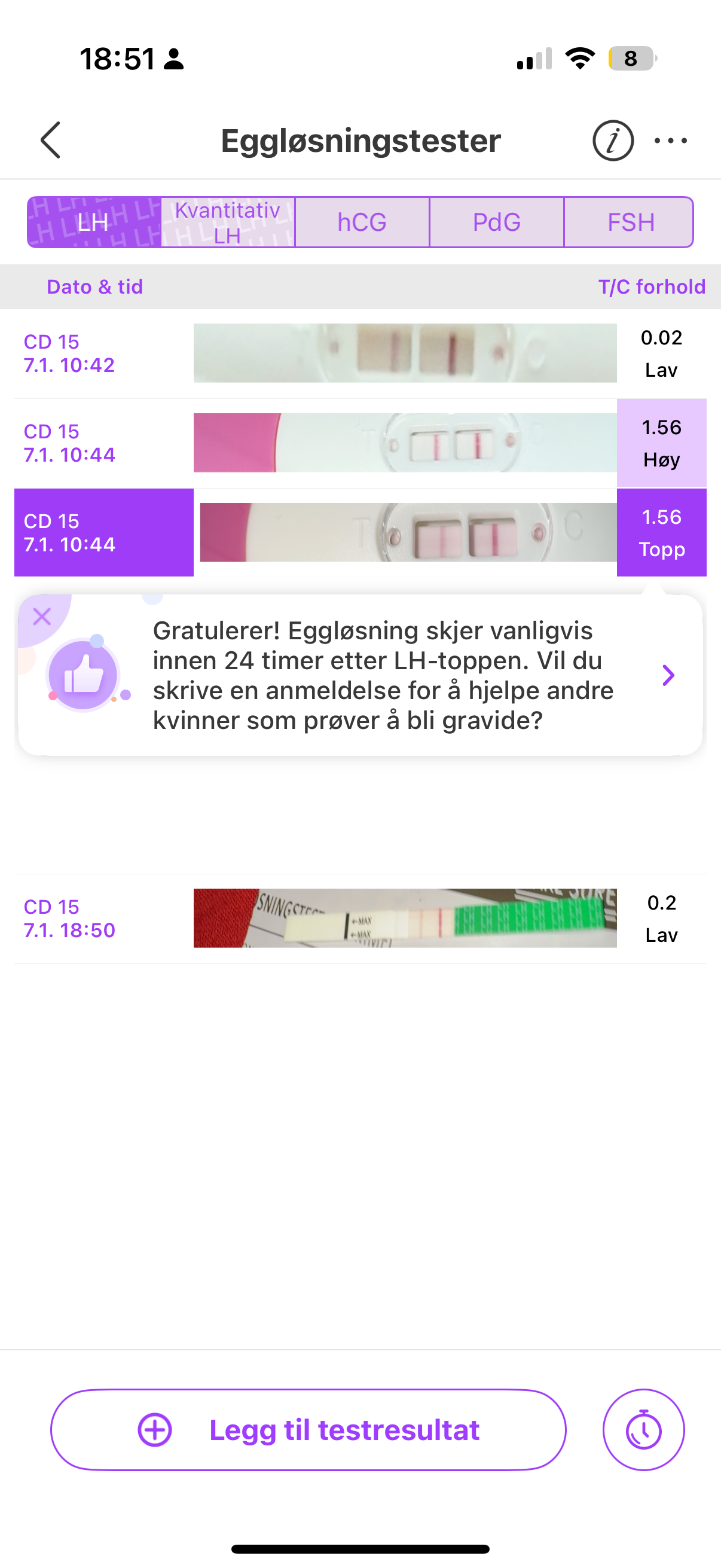The height and width of the screenshot is (1568, 721).
Task: Select the LH tab
Action: (94, 222)
